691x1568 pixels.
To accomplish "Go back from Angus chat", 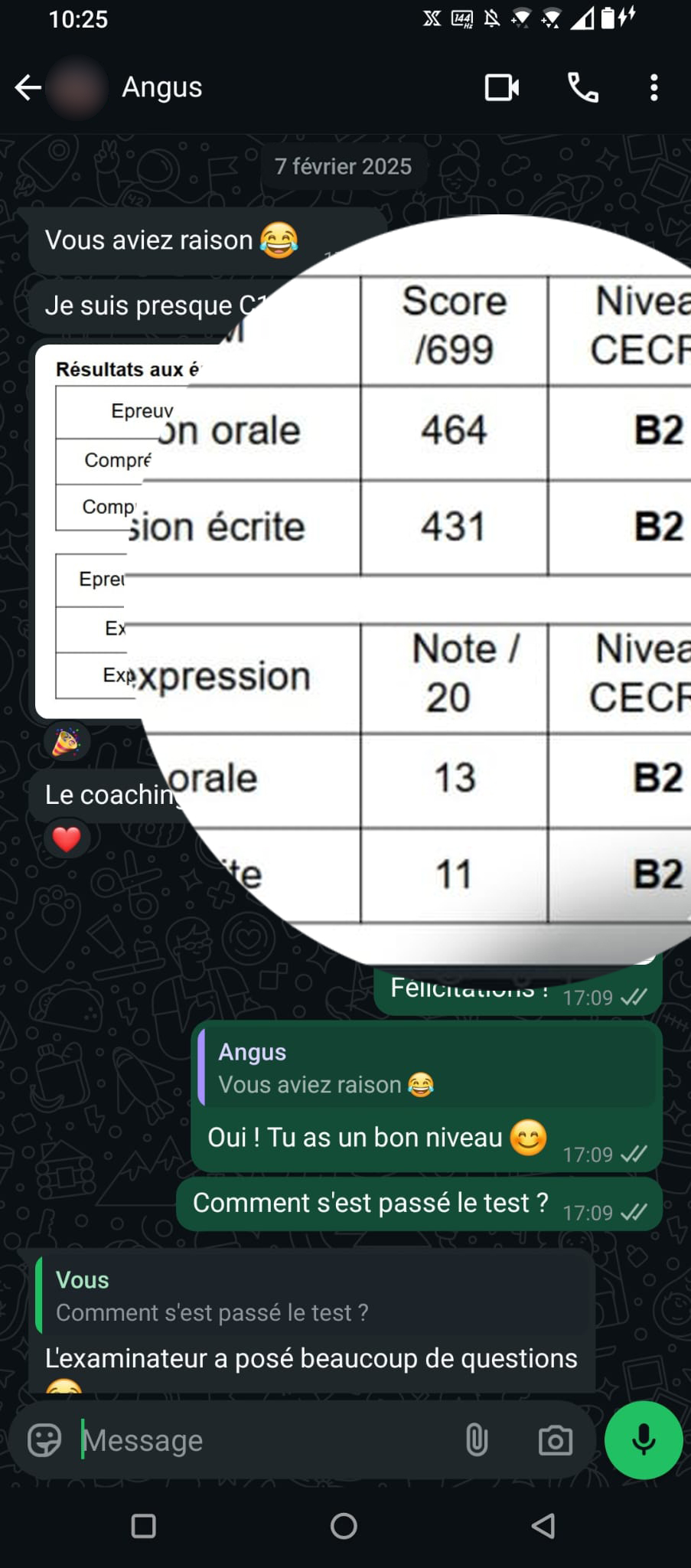I will (x=28, y=87).
